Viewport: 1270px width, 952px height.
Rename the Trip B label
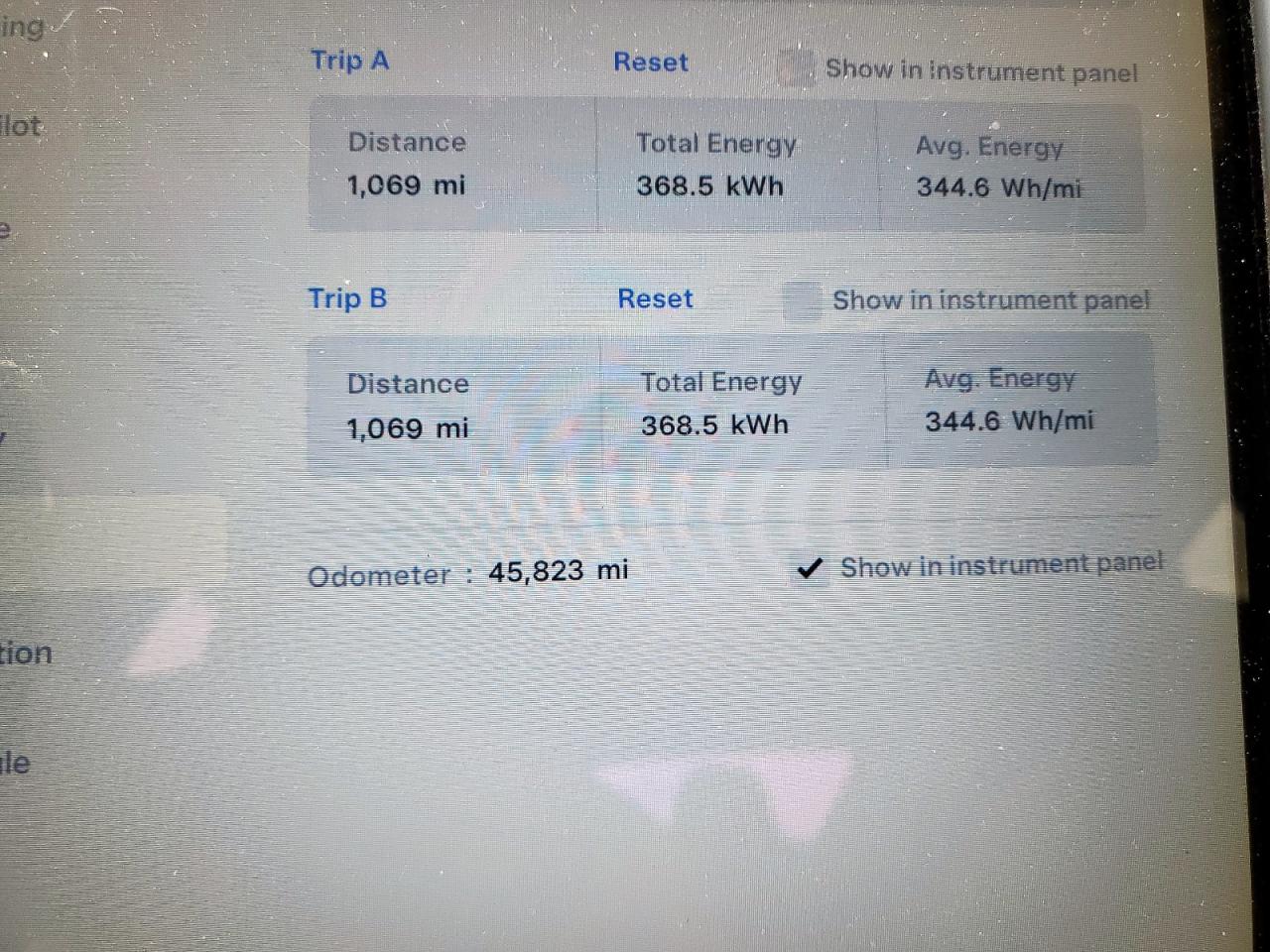click(347, 298)
